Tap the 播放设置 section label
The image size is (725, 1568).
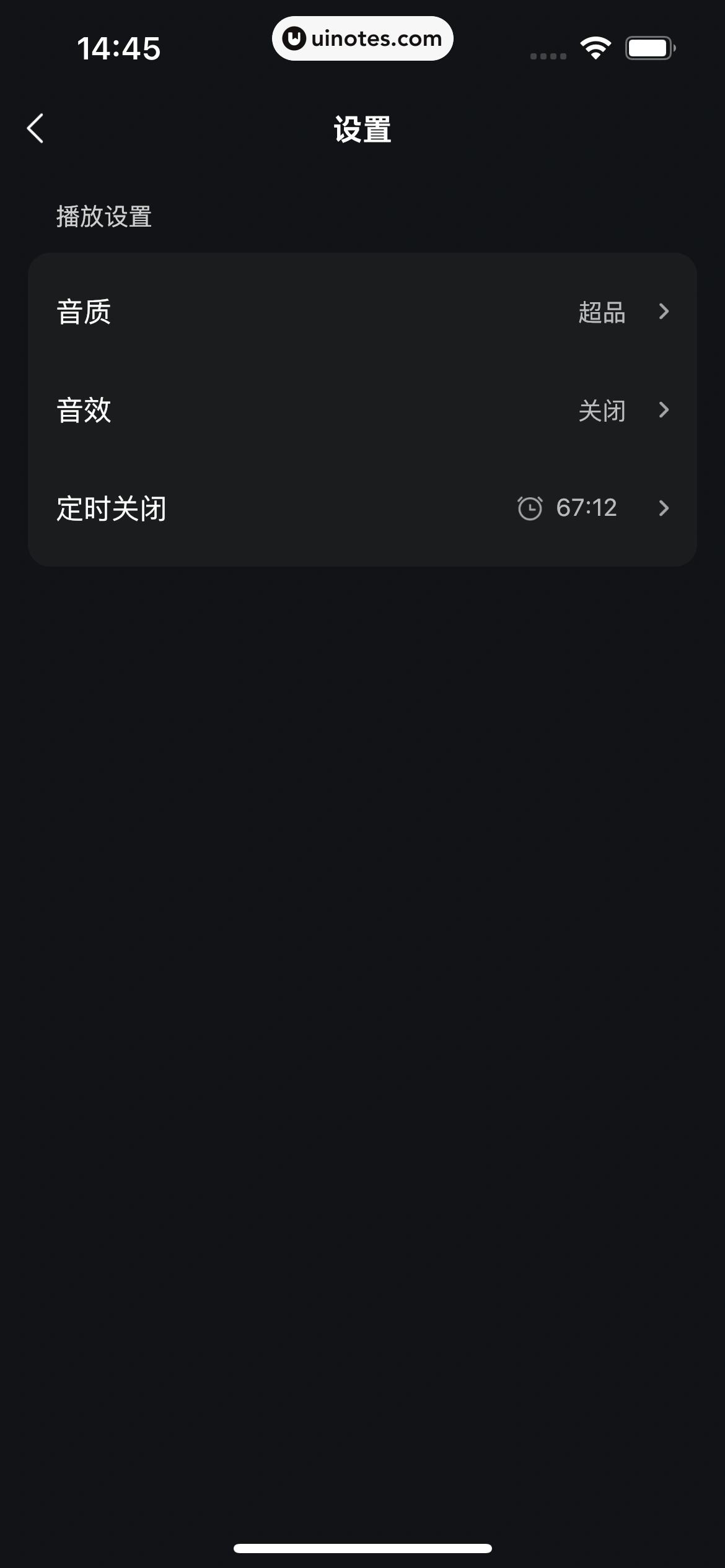click(x=102, y=216)
